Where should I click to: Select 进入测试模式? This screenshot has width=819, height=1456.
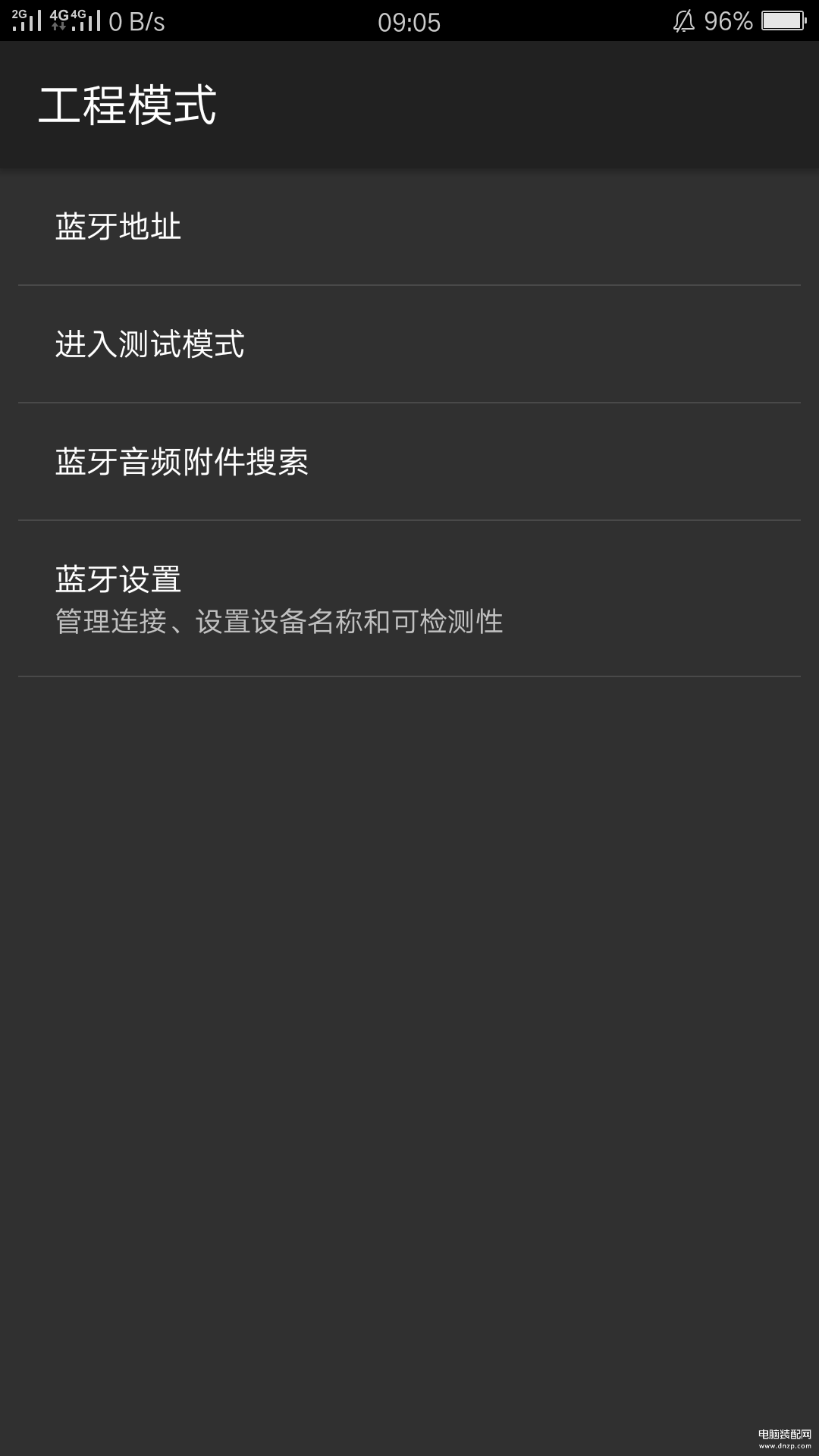[409, 344]
